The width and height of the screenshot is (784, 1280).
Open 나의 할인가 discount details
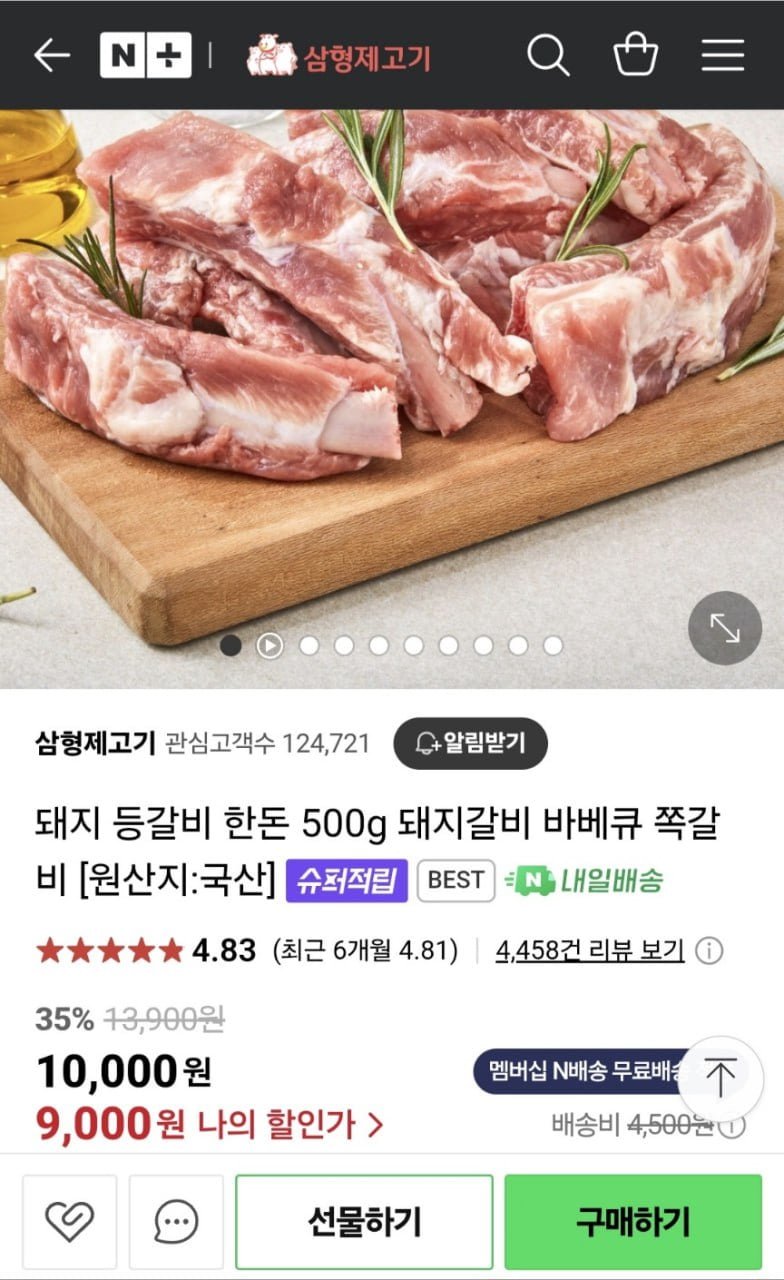pyautogui.click(x=290, y=1125)
